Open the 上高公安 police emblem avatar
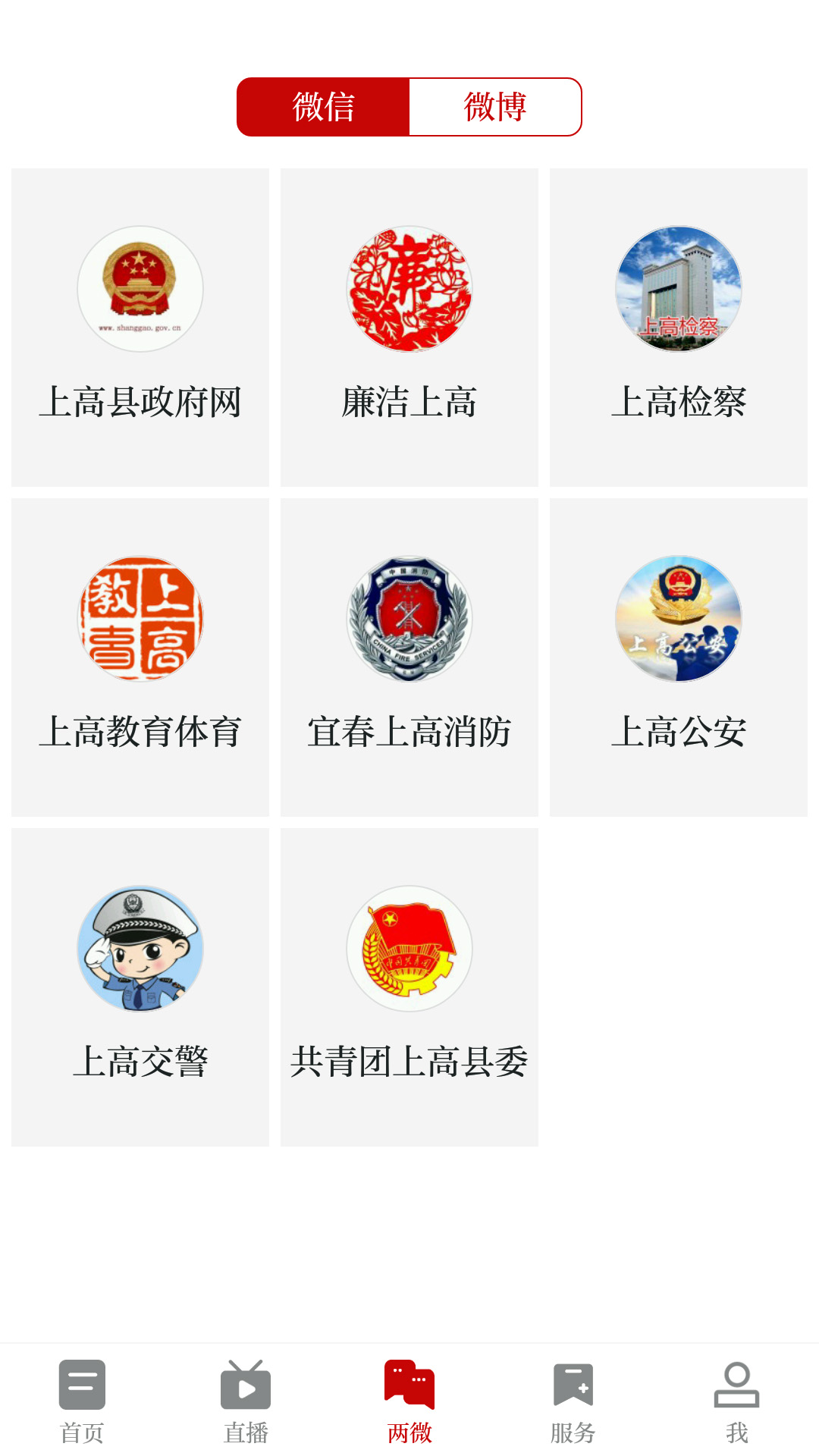Viewport: 819px width, 1456px height. (679, 618)
